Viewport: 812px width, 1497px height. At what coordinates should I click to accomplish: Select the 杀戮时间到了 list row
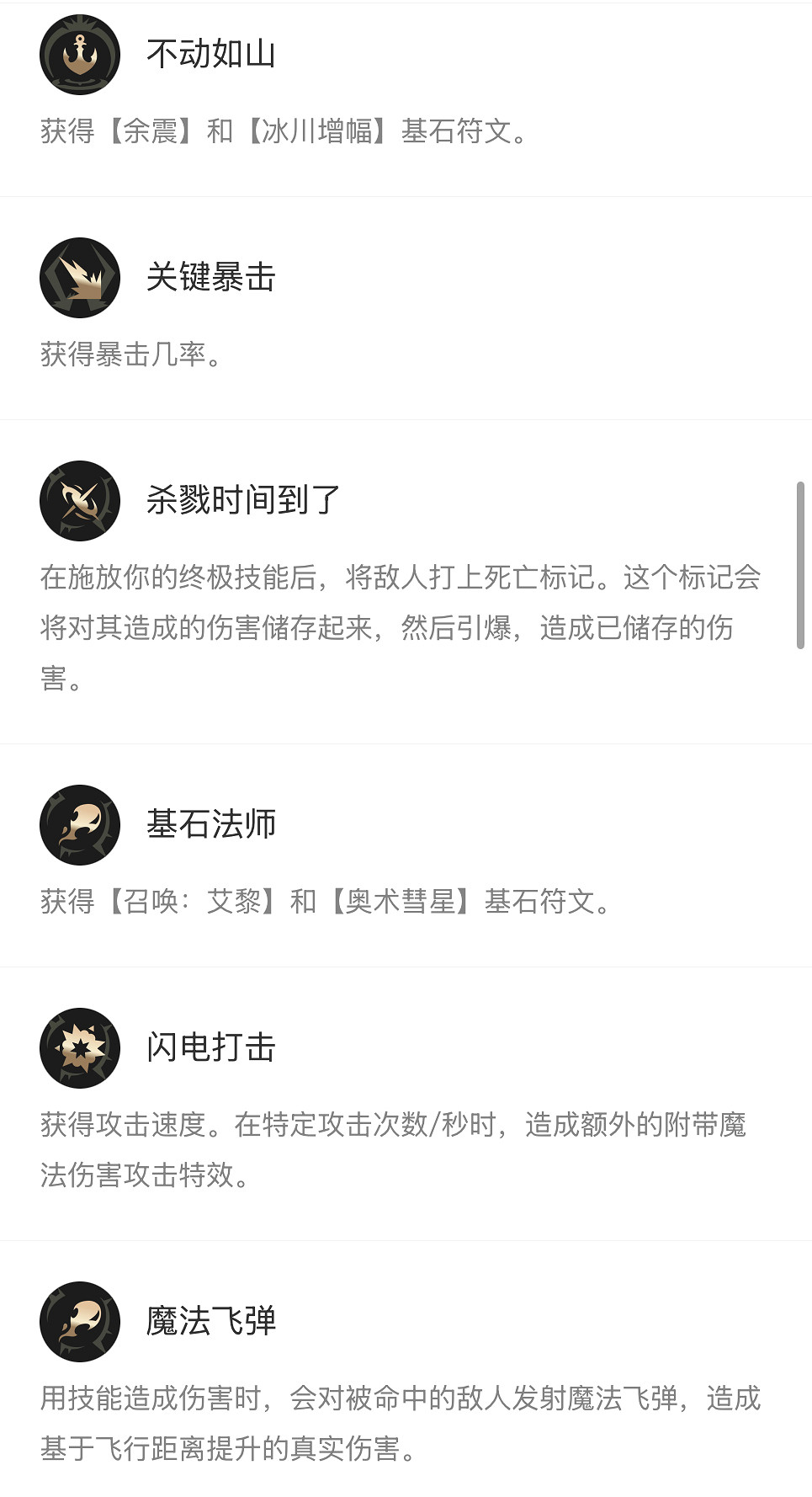404,581
